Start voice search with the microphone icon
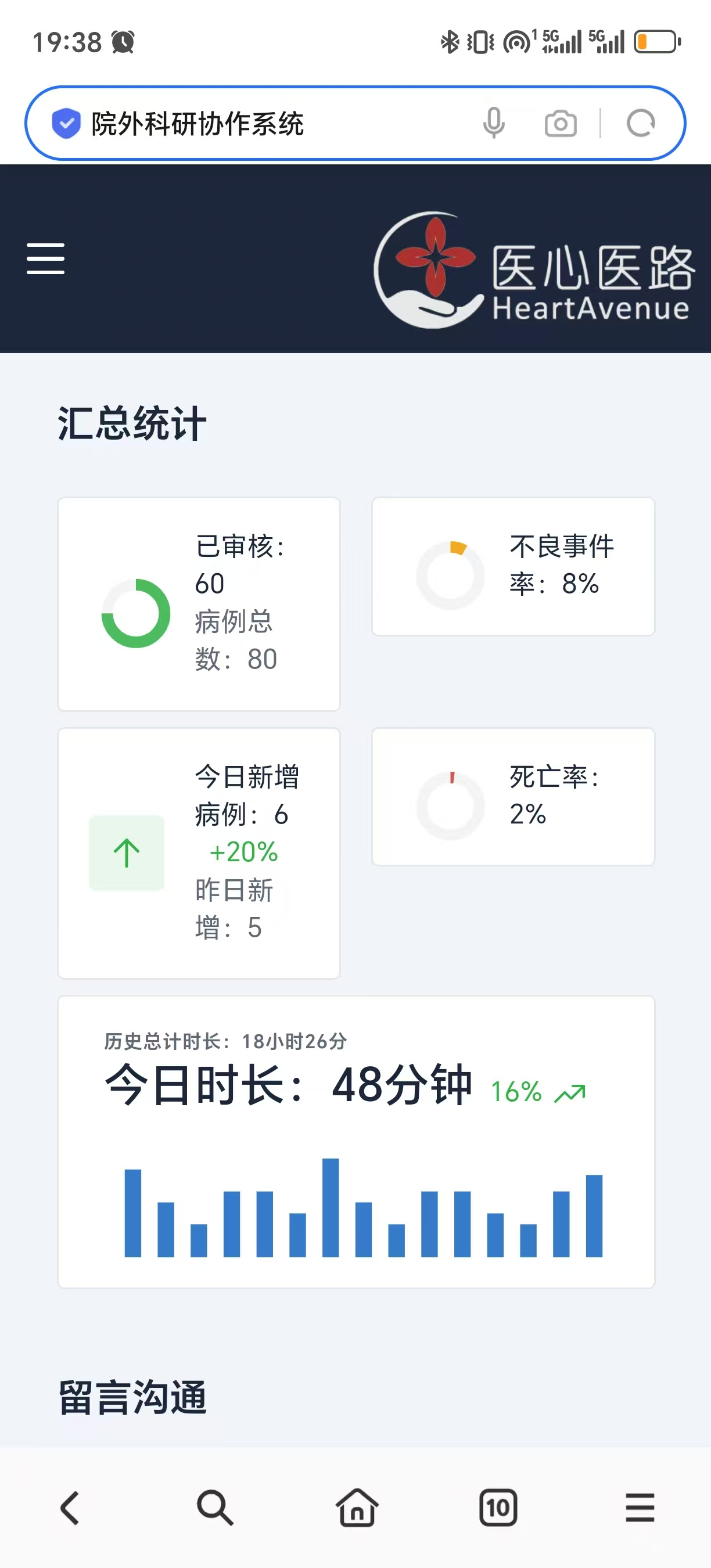Viewport: 711px width, 1568px height. (494, 124)
